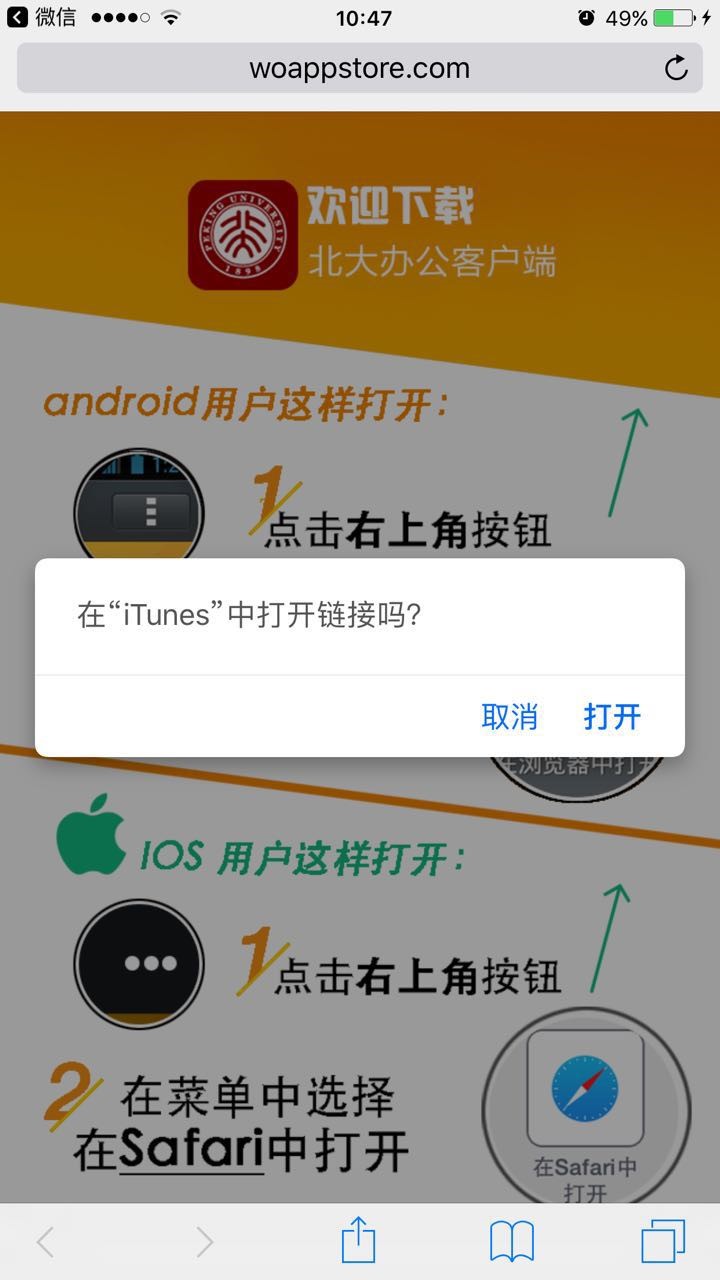
Task: Open the Safari share sheet
Action: [x=358, y=1241]
